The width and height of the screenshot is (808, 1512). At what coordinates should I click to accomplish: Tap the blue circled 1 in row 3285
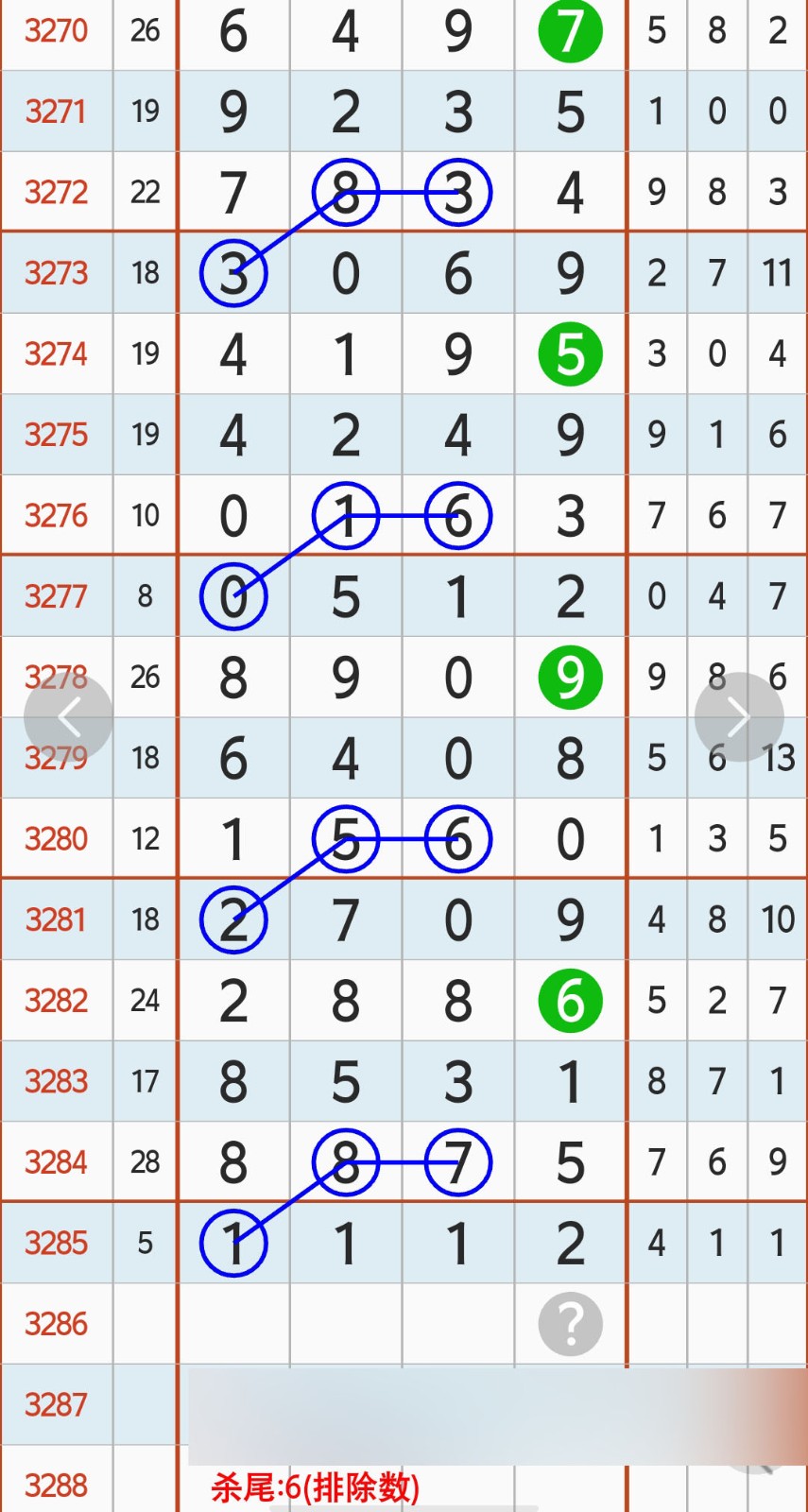234,1243
